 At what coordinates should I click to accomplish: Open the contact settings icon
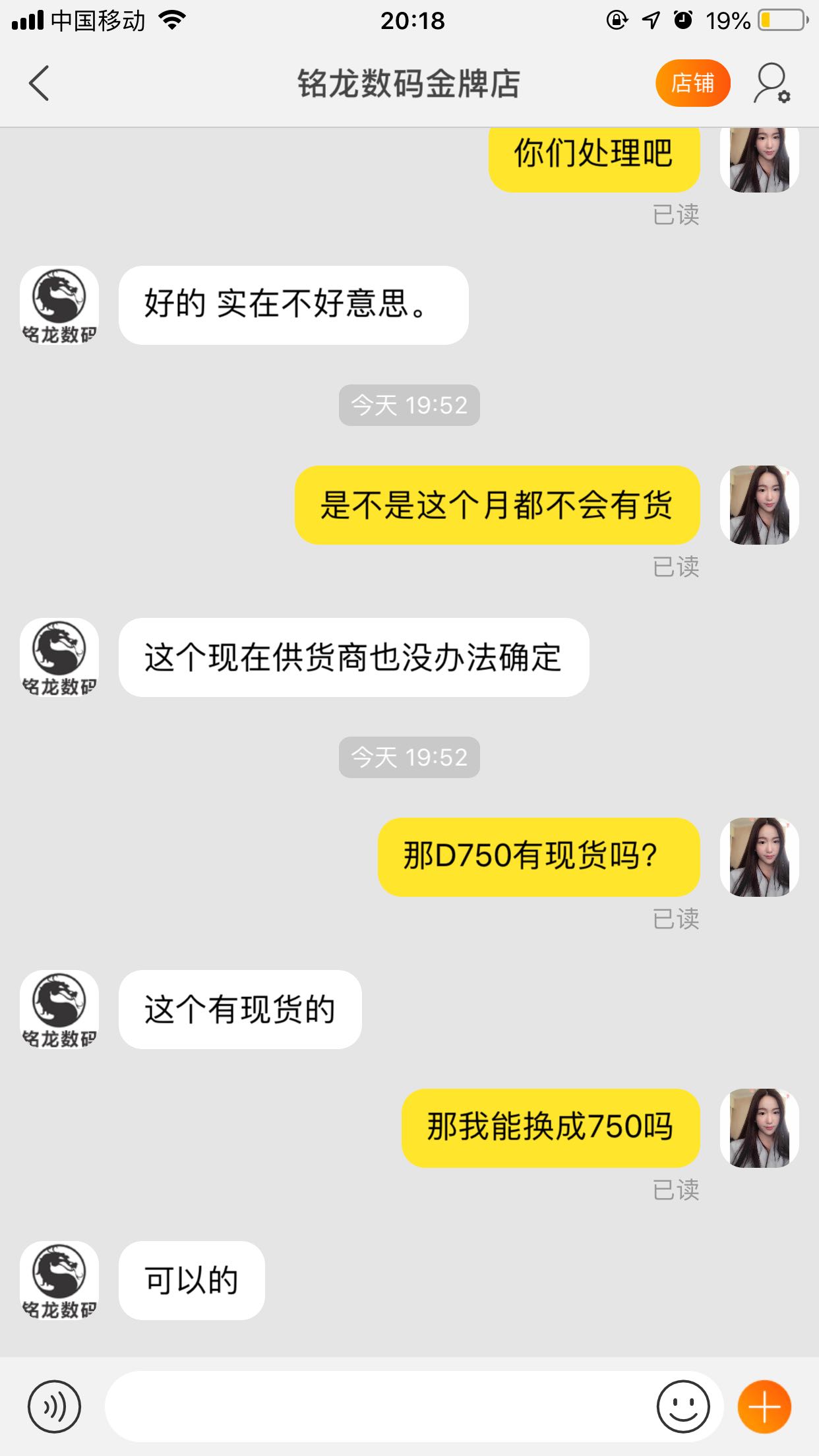point(772,84)
